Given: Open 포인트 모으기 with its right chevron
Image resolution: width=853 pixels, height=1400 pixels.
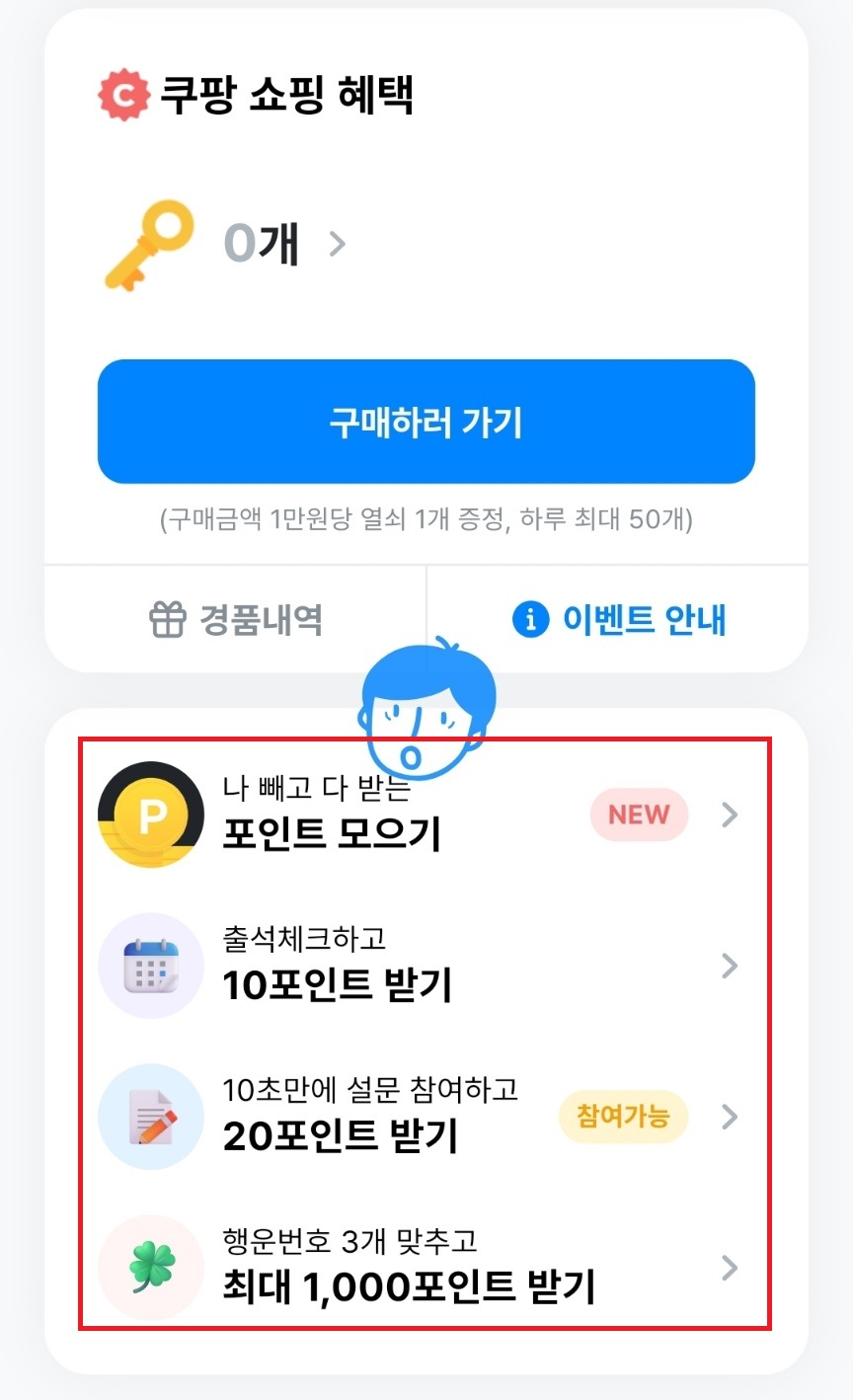Looking at the screenshot, I should 729,815.
